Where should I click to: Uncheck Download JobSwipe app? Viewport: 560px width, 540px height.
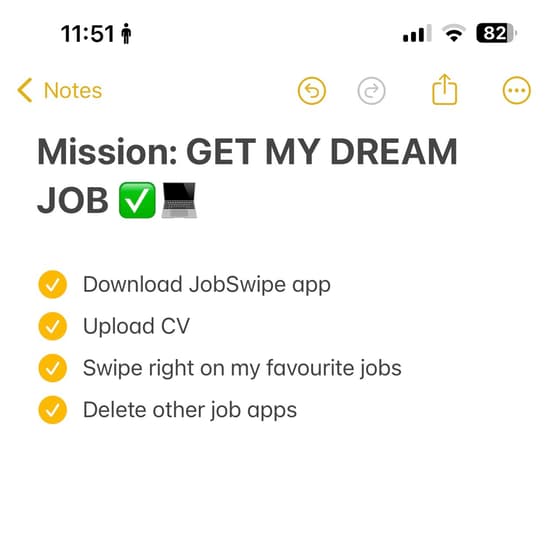pos(52,285)
